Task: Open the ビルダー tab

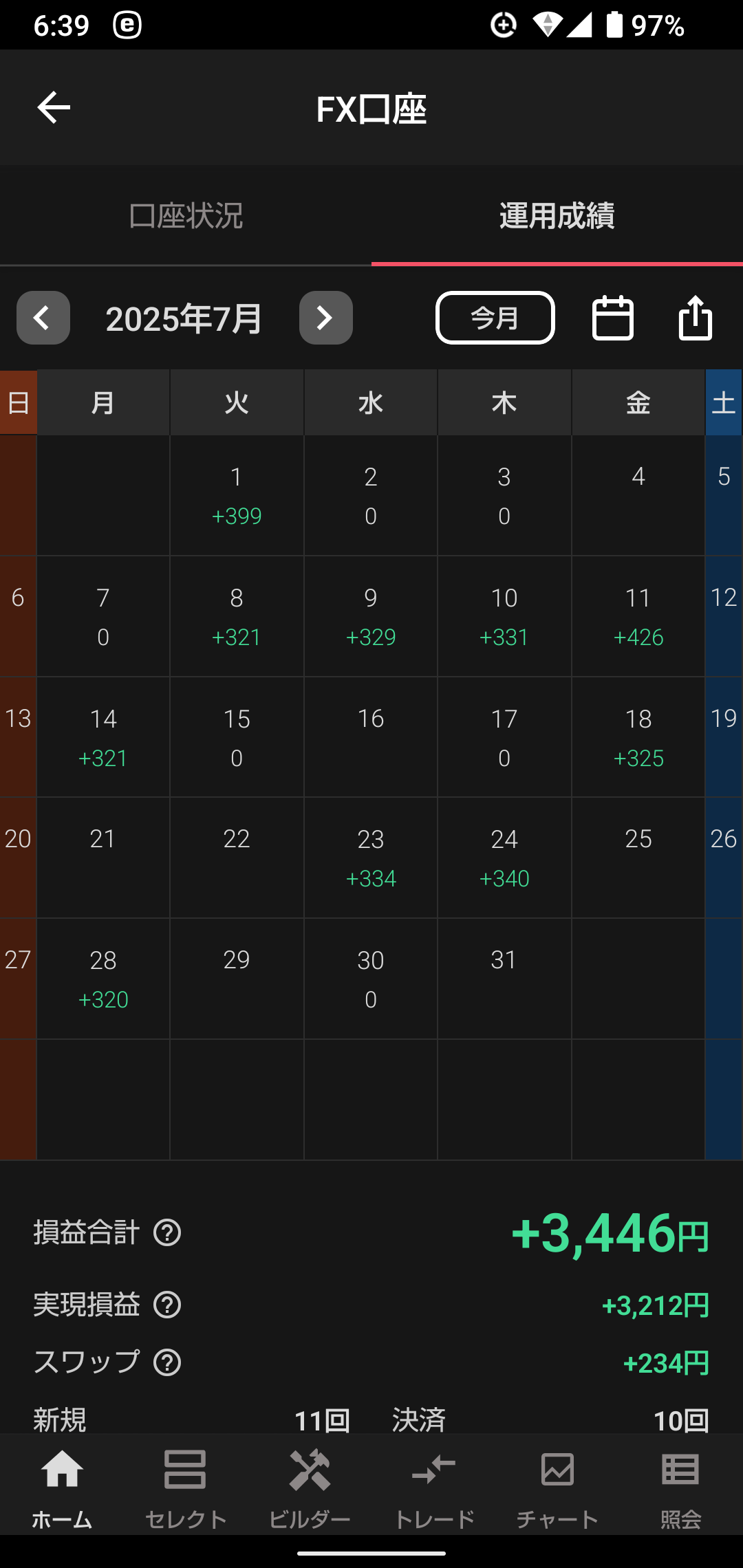Action: [310, 1488]
